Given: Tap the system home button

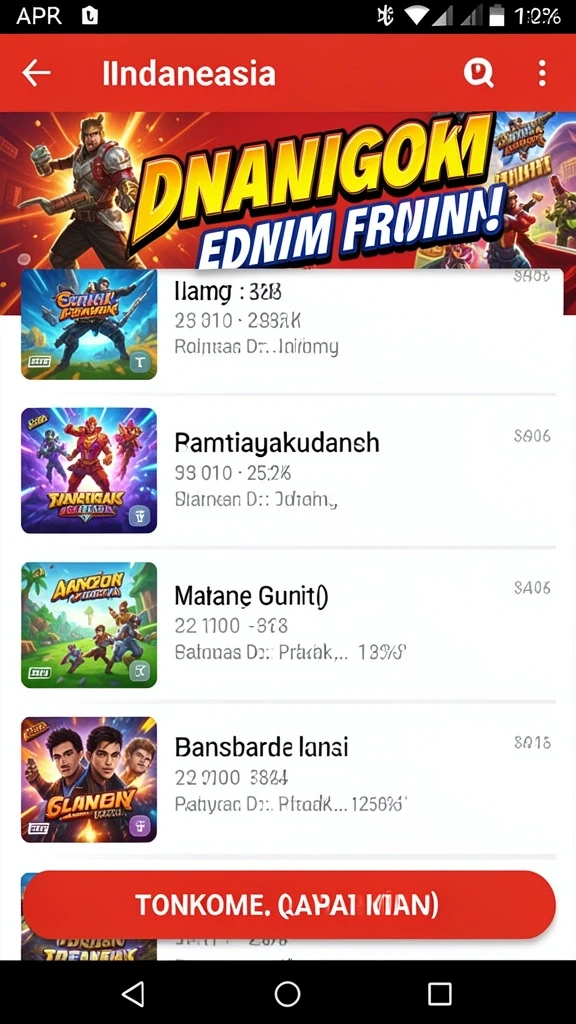Looking at the screenshot, I should (287, 993).
